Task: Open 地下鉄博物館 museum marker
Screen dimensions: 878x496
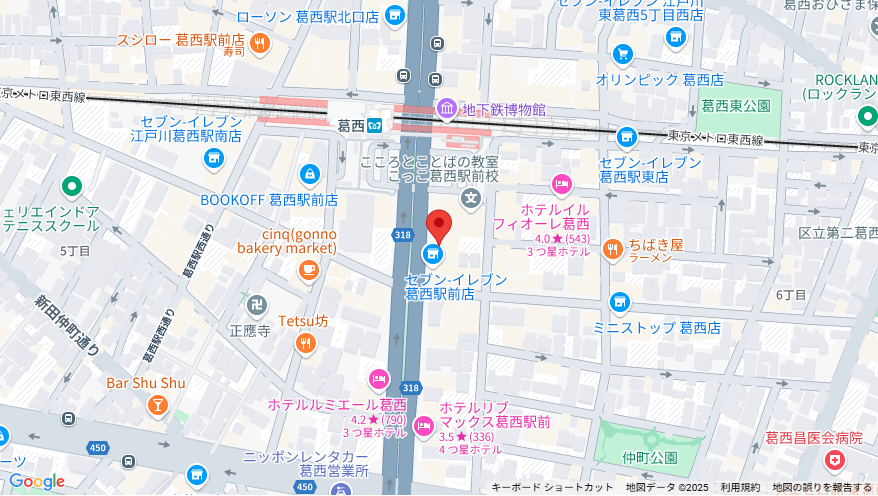Action: pyautogui.click(x=446, y=108)
